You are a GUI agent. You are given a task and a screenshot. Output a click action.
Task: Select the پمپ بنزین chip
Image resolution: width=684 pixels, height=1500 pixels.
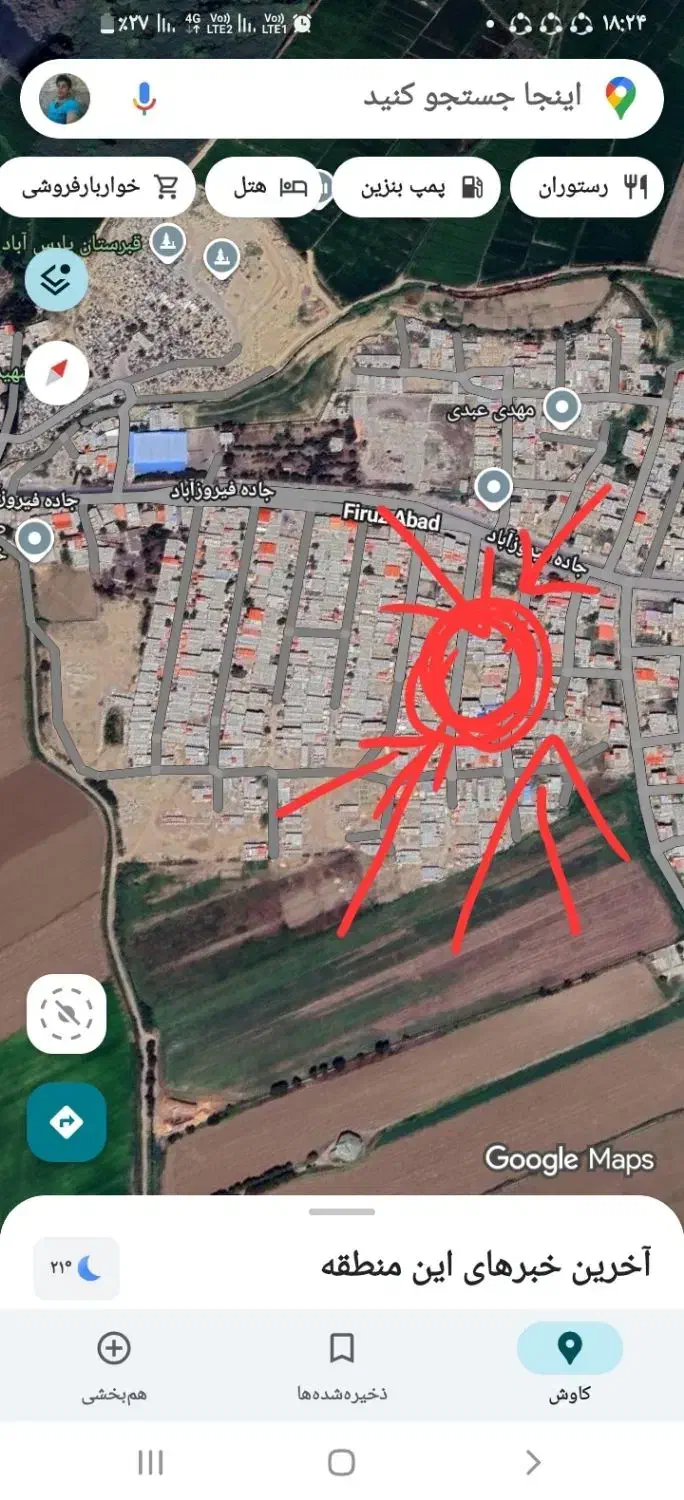click(x=416, y=187)
